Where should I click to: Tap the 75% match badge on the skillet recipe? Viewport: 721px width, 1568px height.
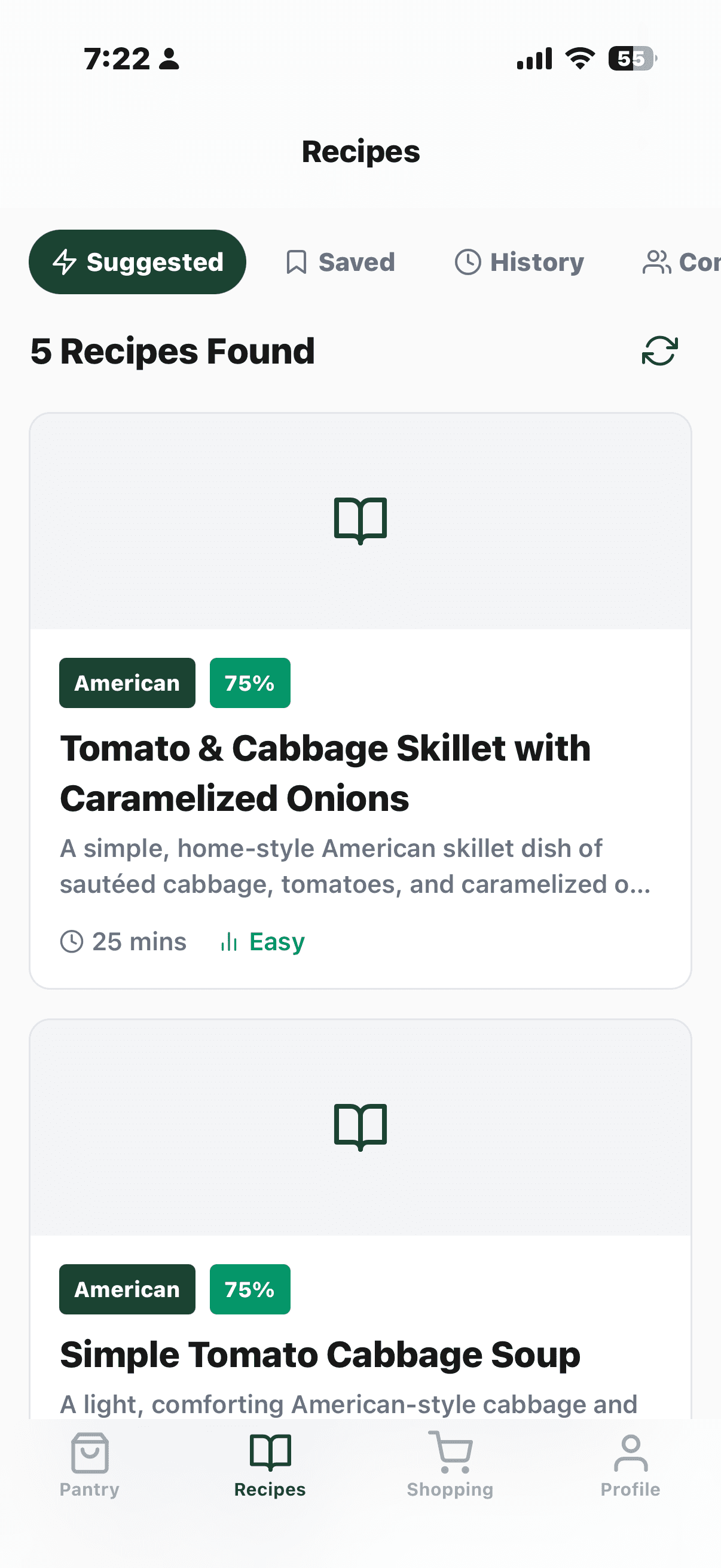click(249, 683)
